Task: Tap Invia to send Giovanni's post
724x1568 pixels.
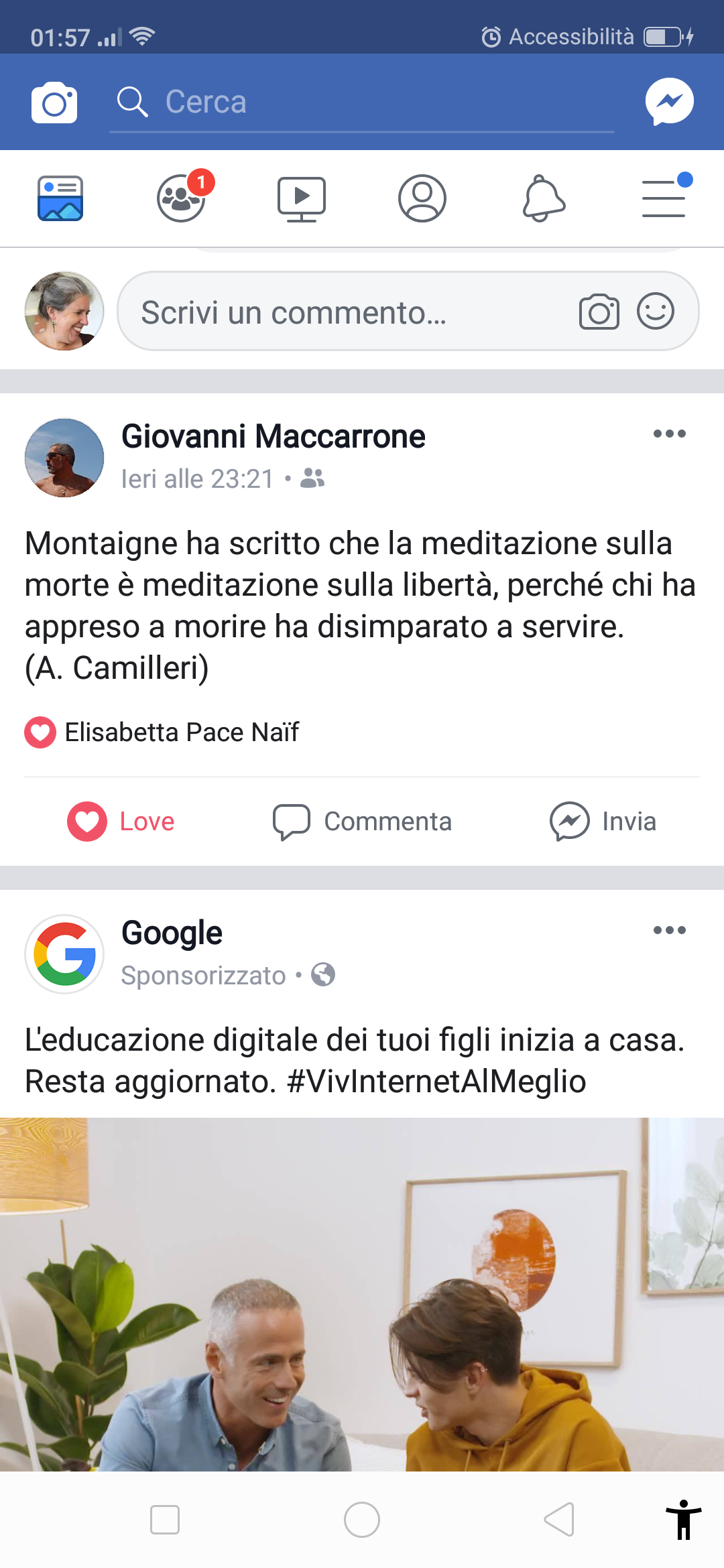Action: point(603,822)
